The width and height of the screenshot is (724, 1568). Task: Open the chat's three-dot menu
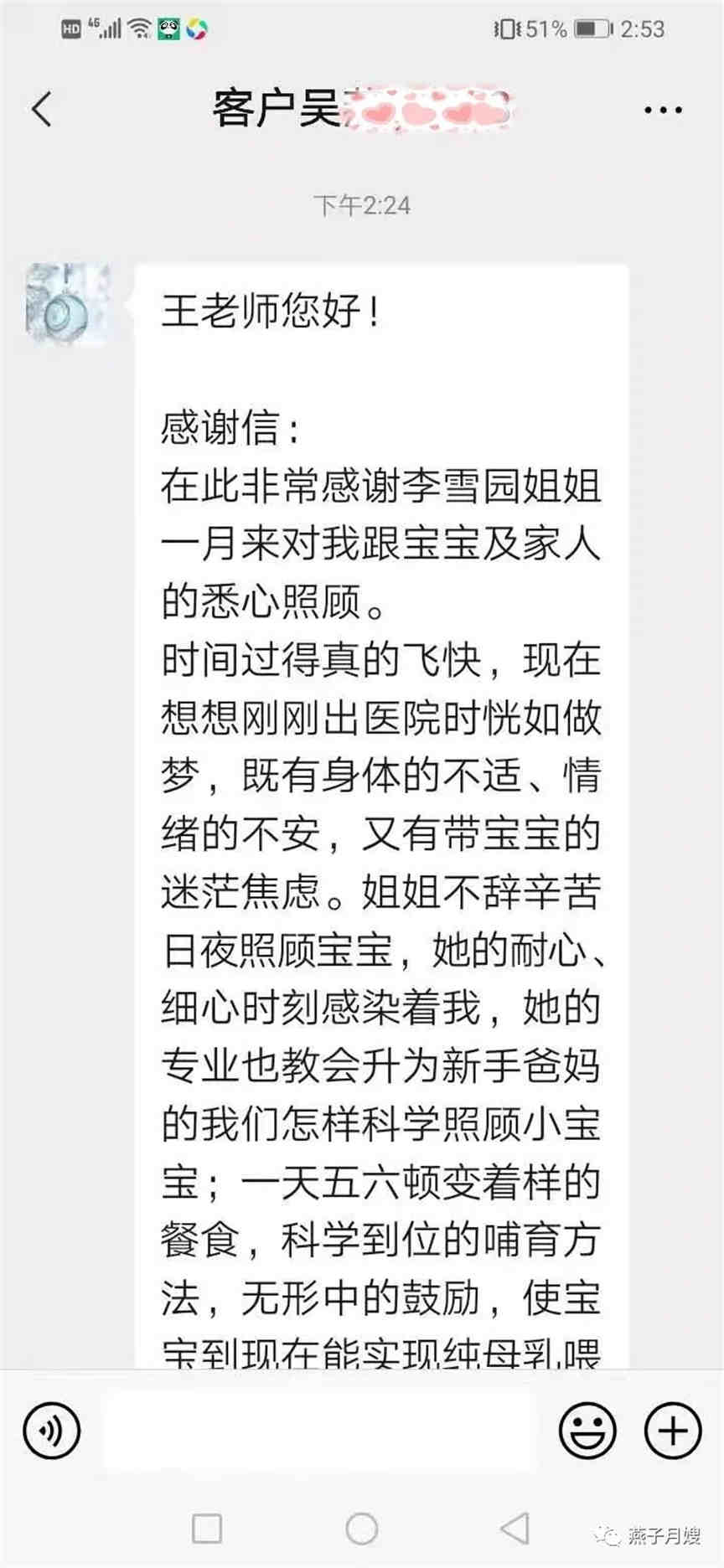(x=662, y=110)
